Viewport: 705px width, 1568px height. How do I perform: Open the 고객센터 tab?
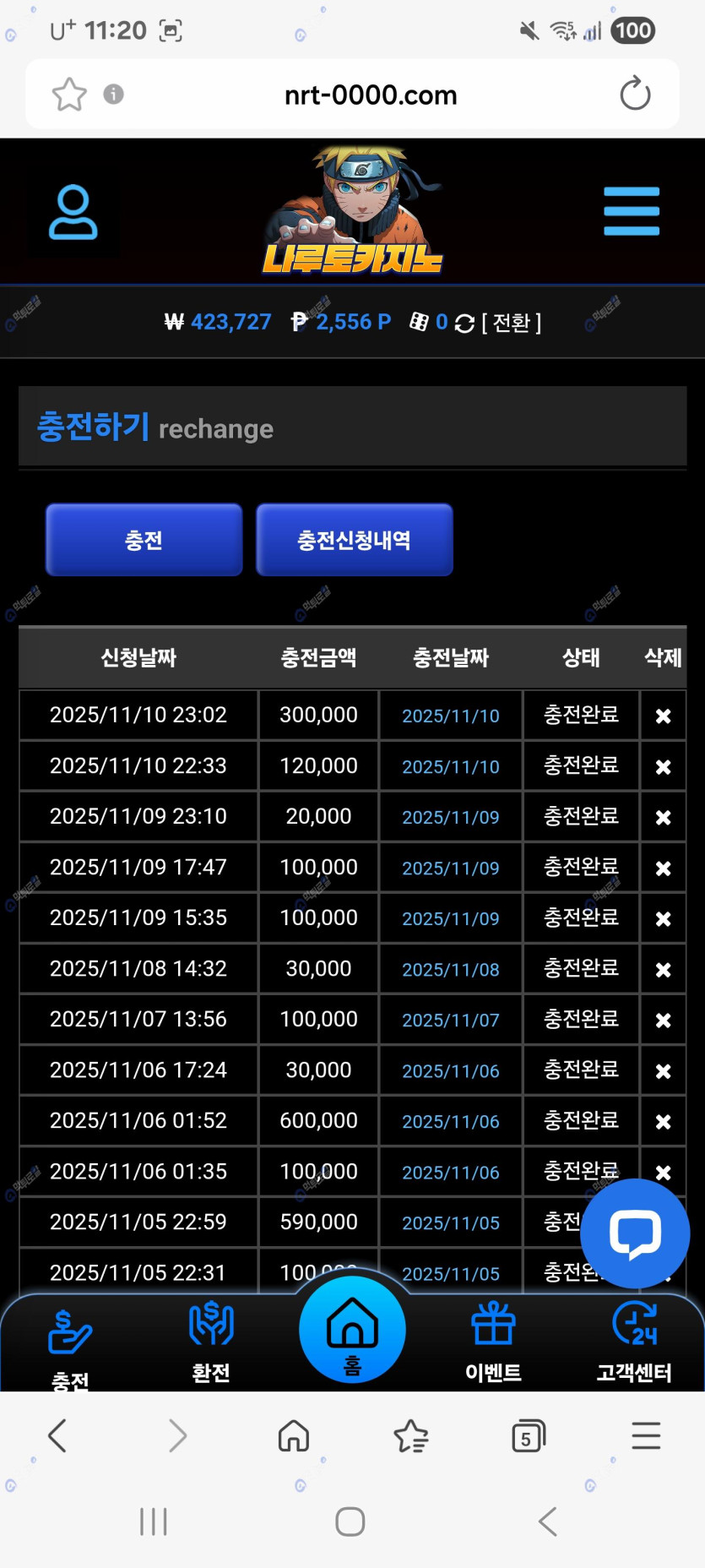tap(634, 1339)
